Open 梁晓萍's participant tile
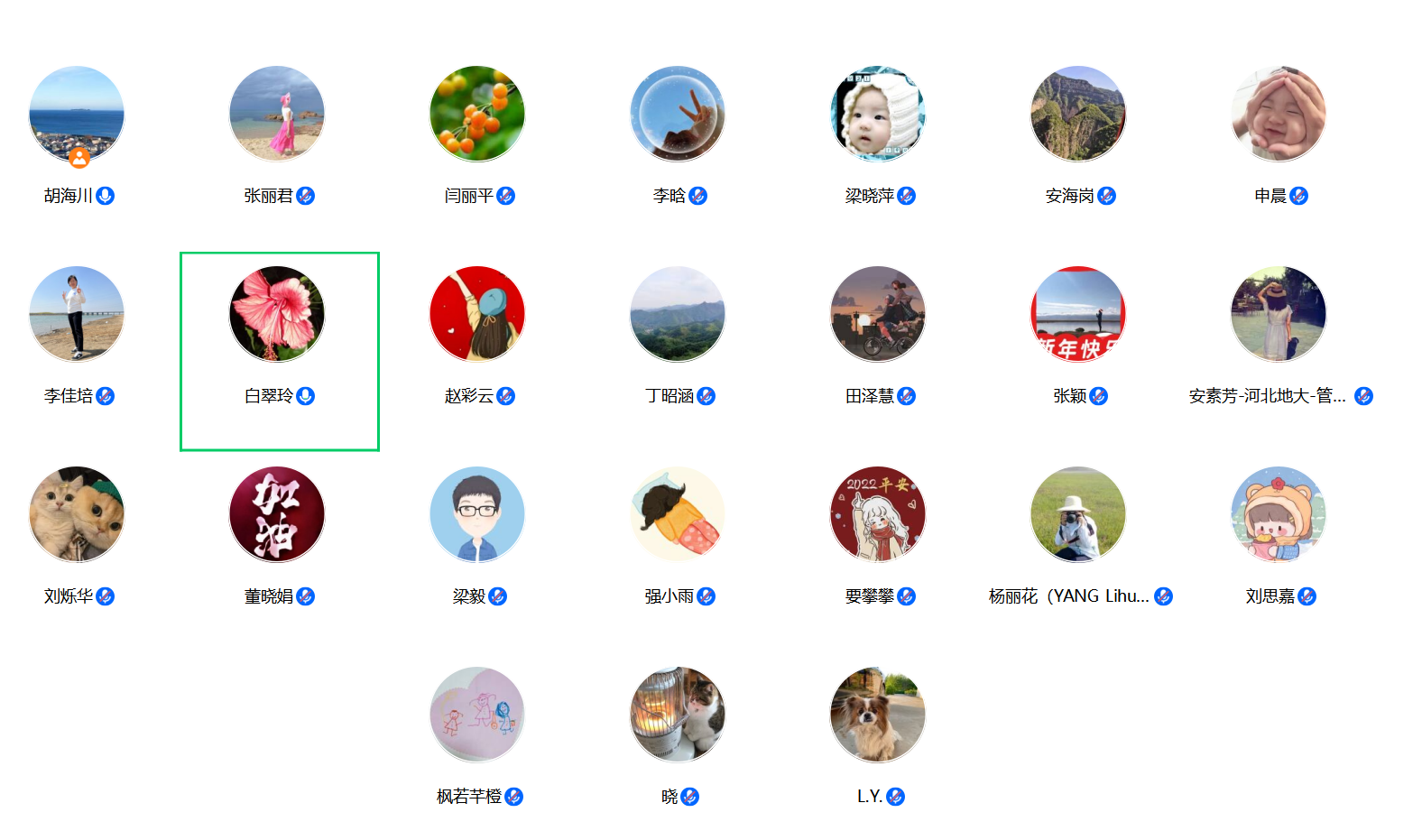Image resolution: width=1422 pixels, height=840 pixels. (878, 114)
